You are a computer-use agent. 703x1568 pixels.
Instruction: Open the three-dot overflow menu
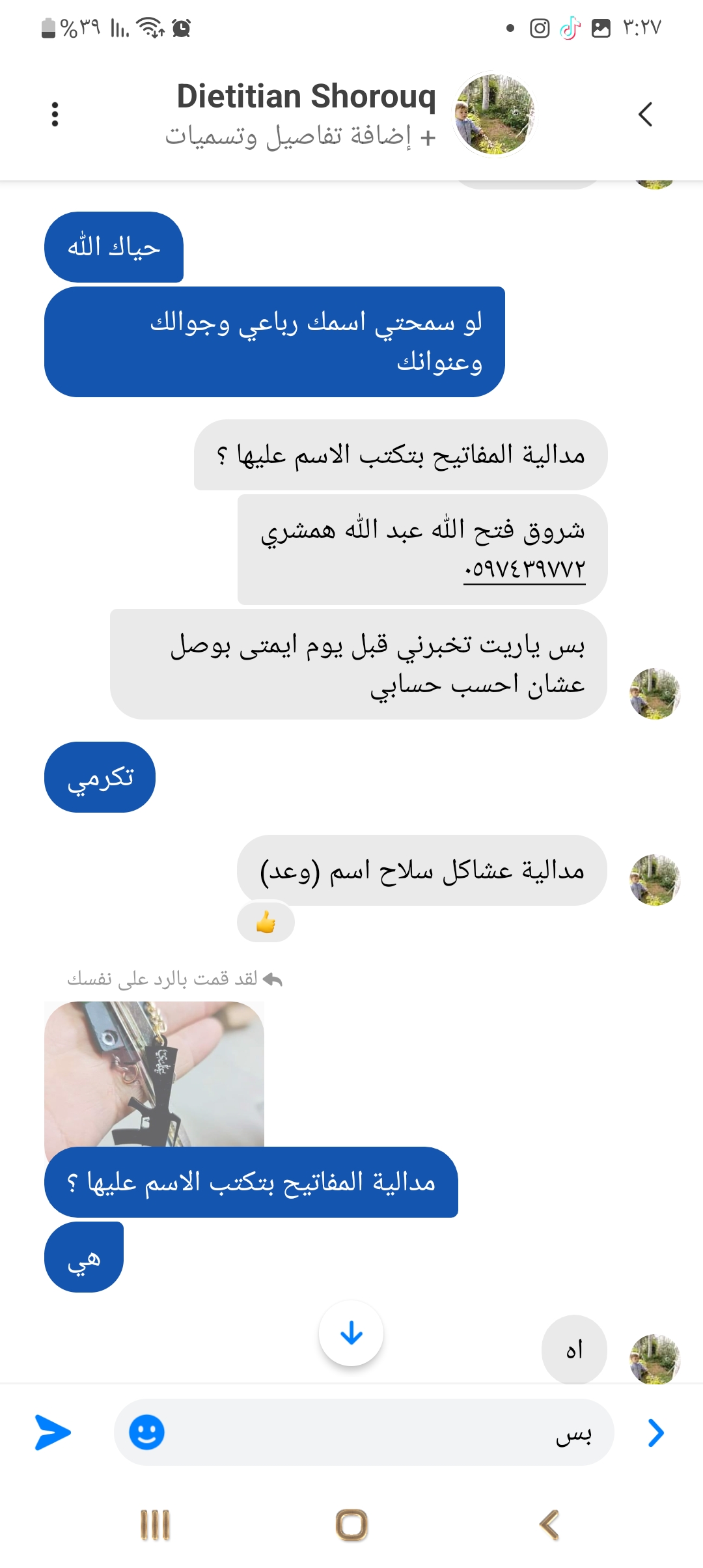tap(55, 115)
